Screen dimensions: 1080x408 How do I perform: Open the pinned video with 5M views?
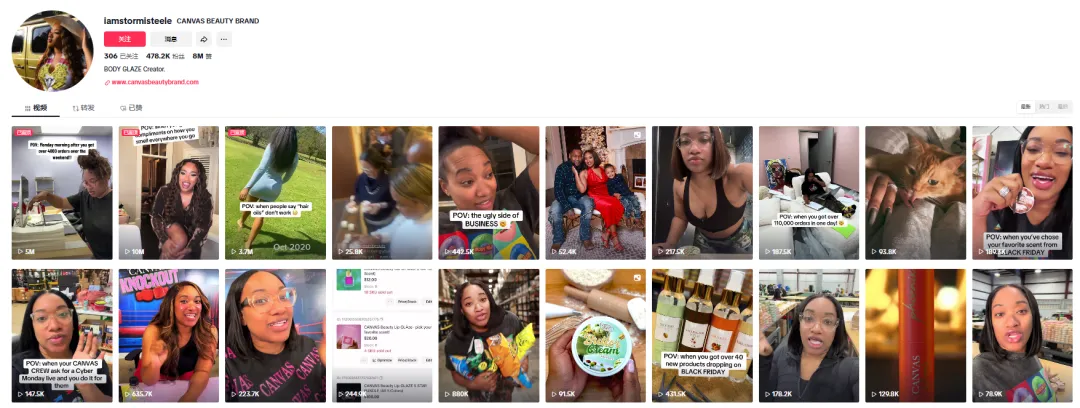(62, 192)
